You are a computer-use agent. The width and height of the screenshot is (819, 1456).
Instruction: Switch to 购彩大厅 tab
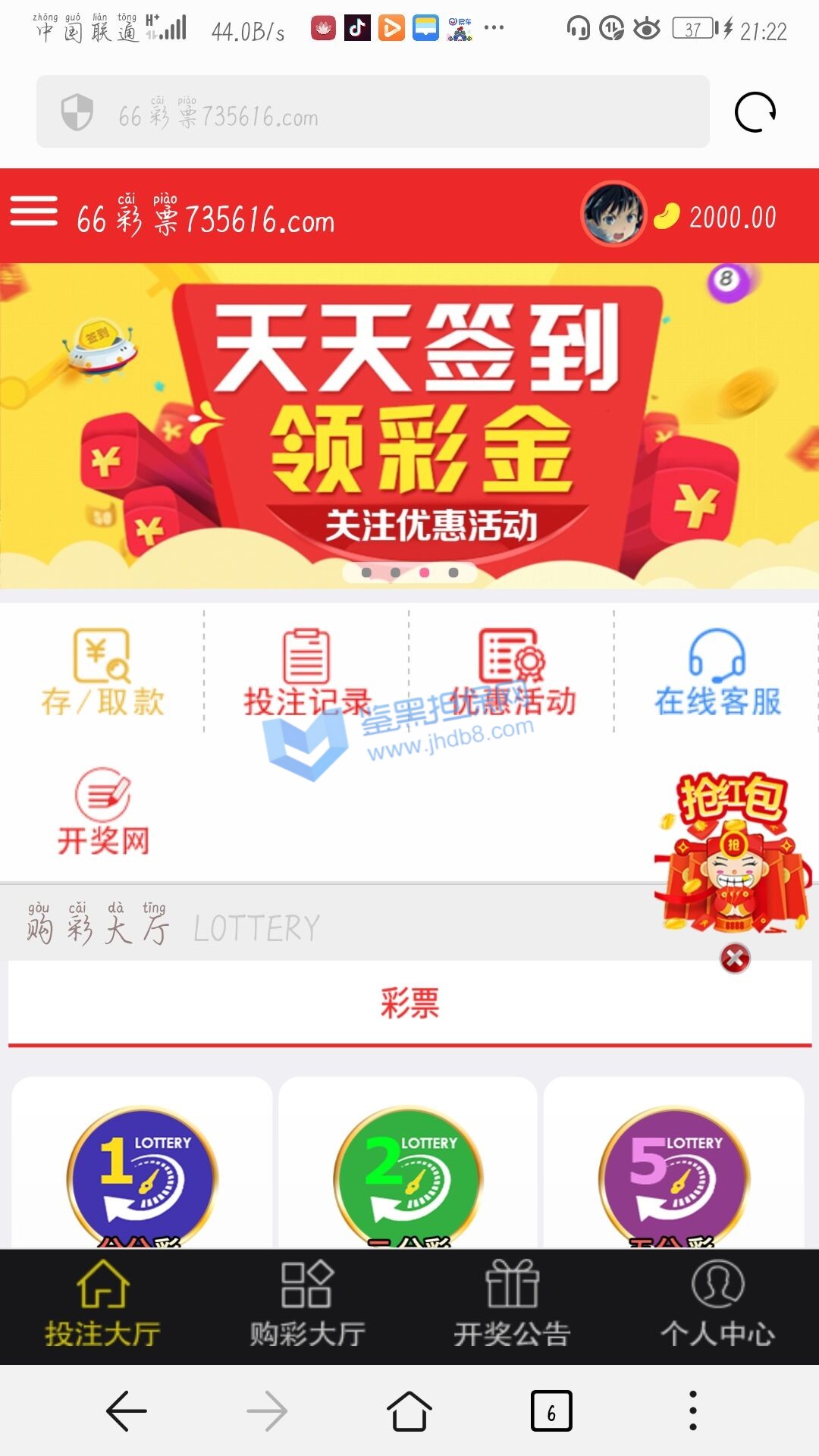pyautogui.click(x=307, y=1306)
